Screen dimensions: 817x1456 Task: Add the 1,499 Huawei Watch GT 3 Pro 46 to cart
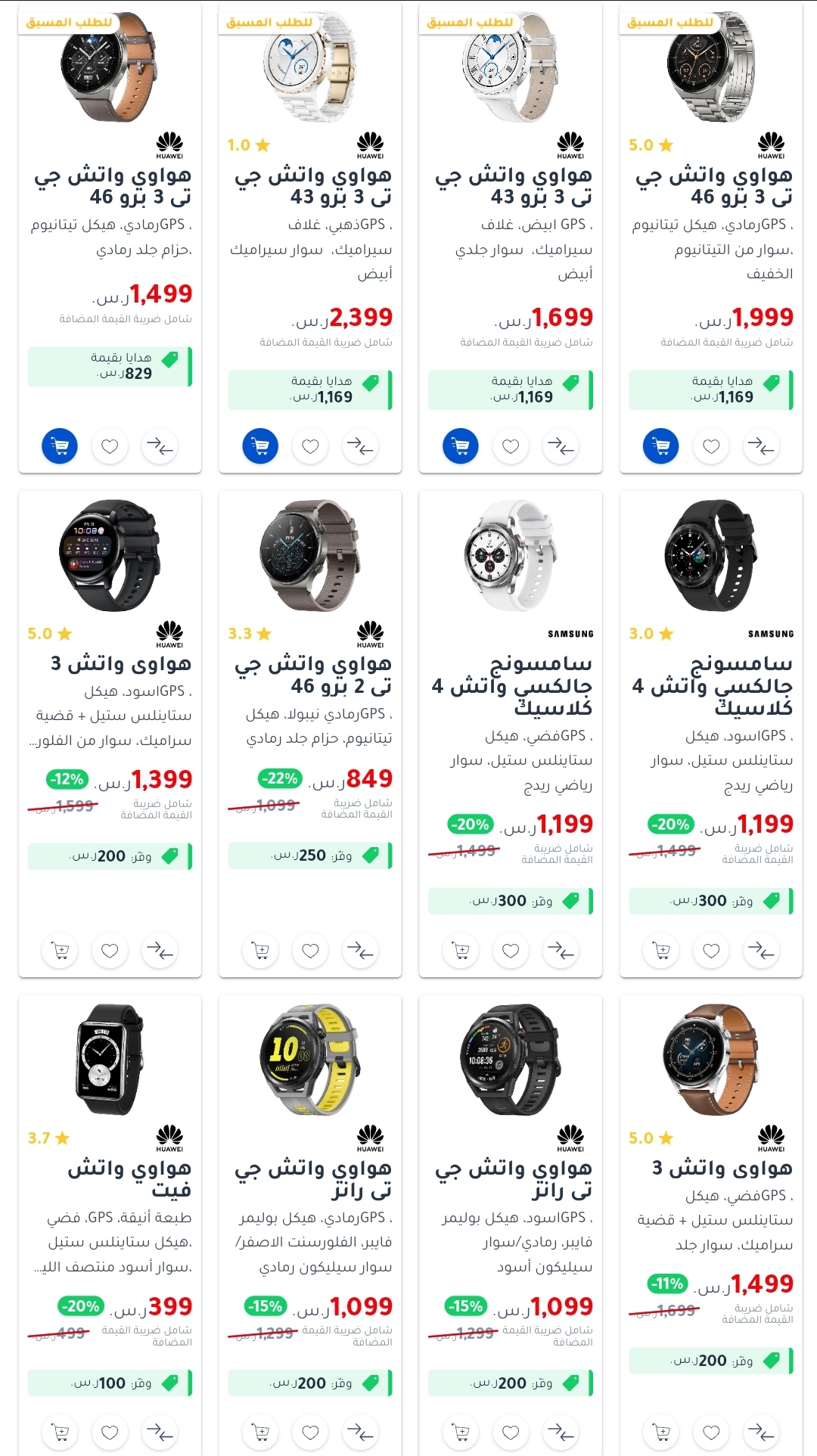pyautogui.click(x=60, y=446)
